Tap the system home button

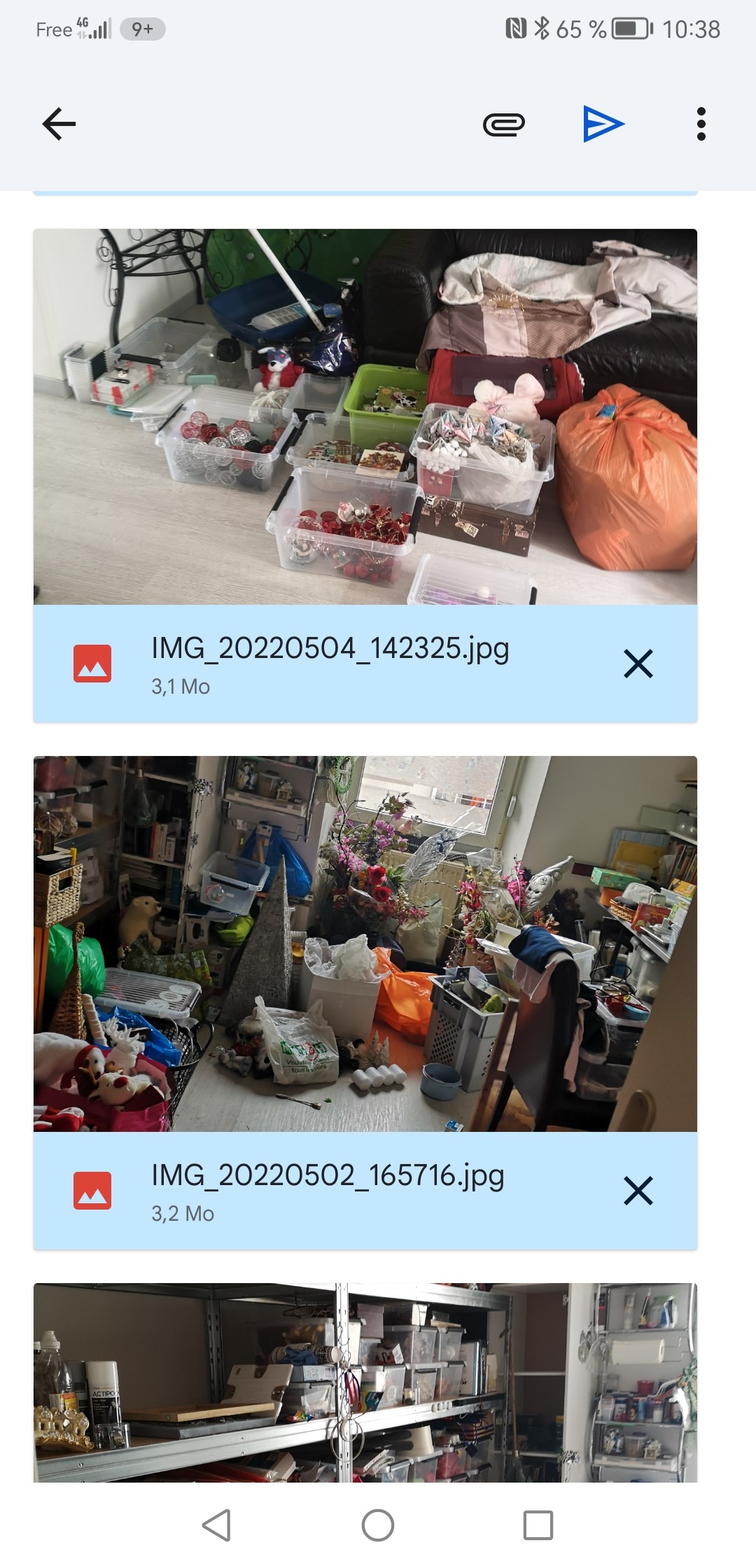(x=378, y=1525)
